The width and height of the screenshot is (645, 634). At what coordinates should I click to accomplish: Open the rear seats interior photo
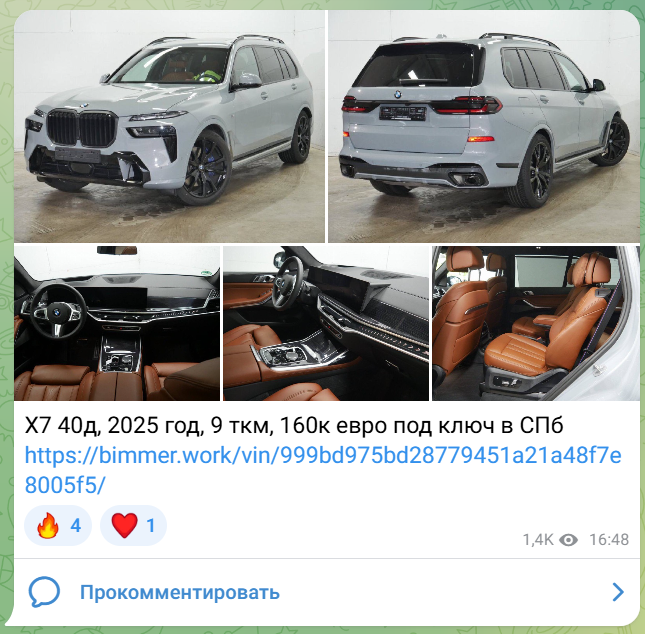pyautogui.click(x=535, y=323)
